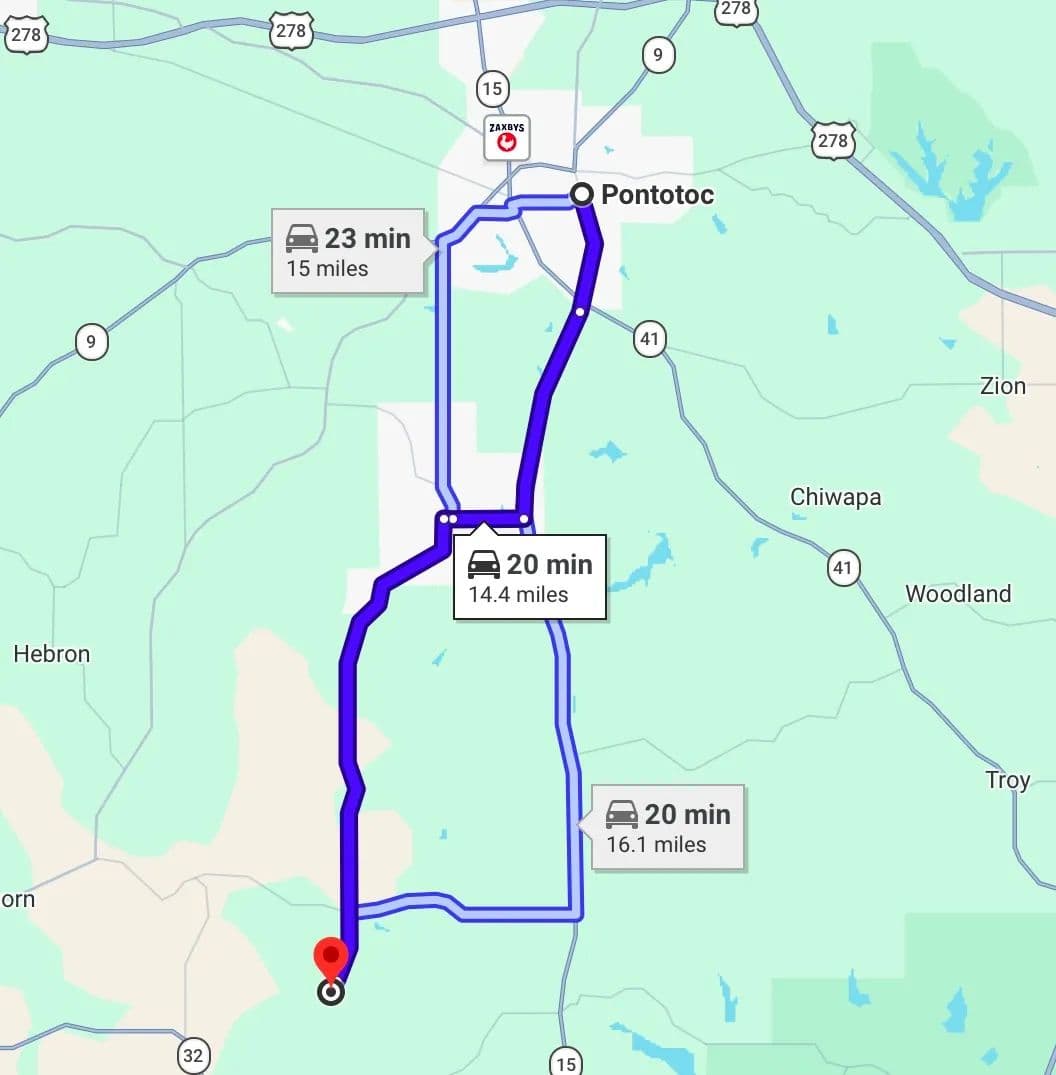Open the Zaxbys place marker
The image size is (1056, 1075).
coord(507,138)
